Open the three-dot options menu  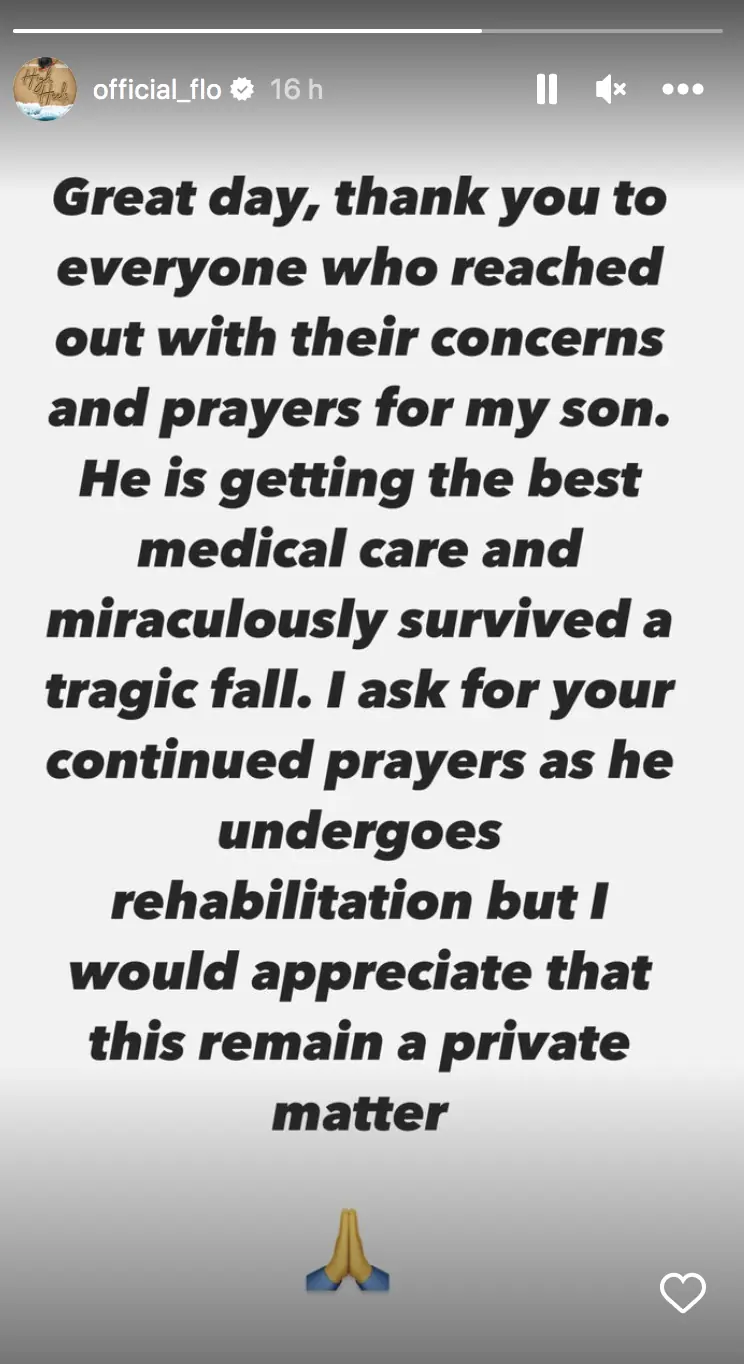point(683,90)
